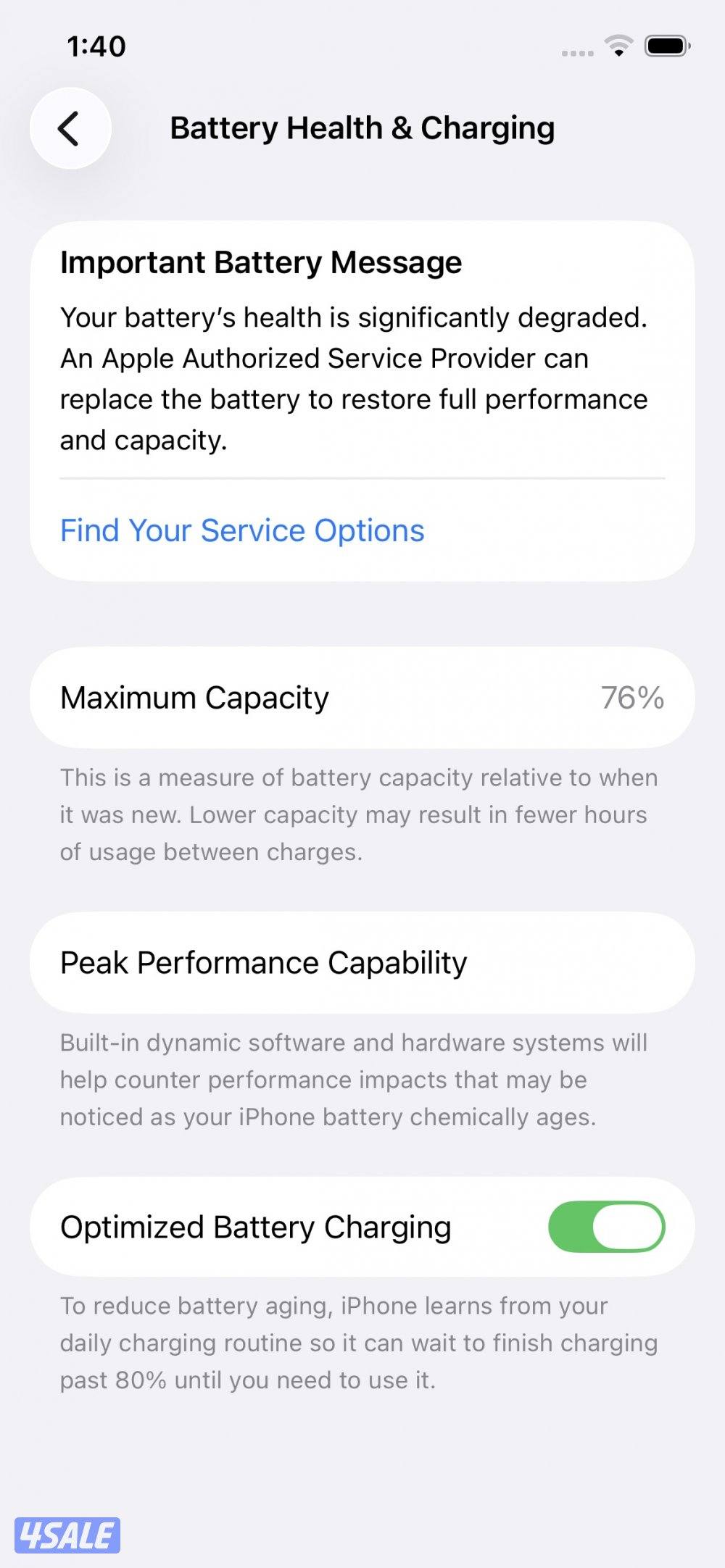Open Find Your Service Options
The image size is (725, 1568).
242,530
